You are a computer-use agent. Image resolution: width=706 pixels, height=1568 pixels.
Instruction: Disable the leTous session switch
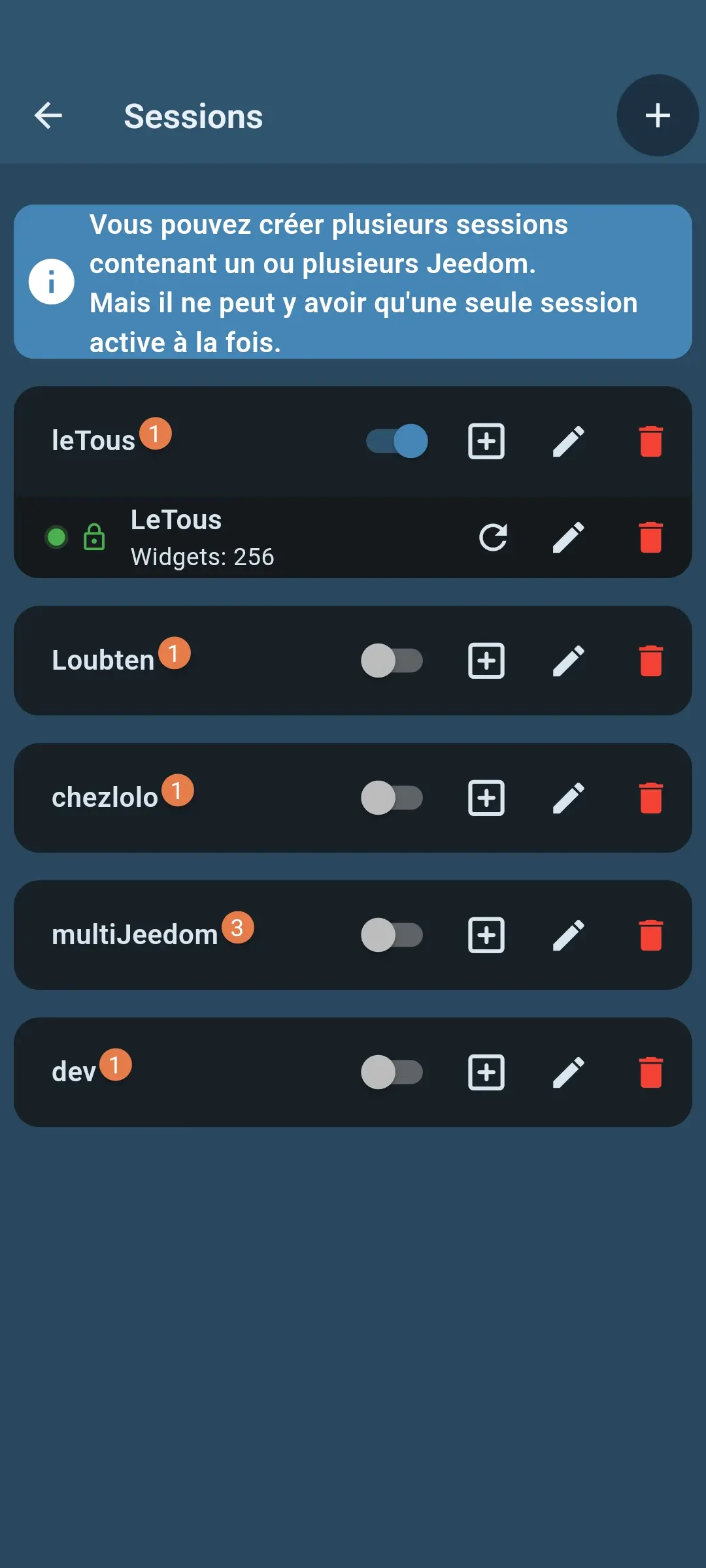(x=397, y=441)
